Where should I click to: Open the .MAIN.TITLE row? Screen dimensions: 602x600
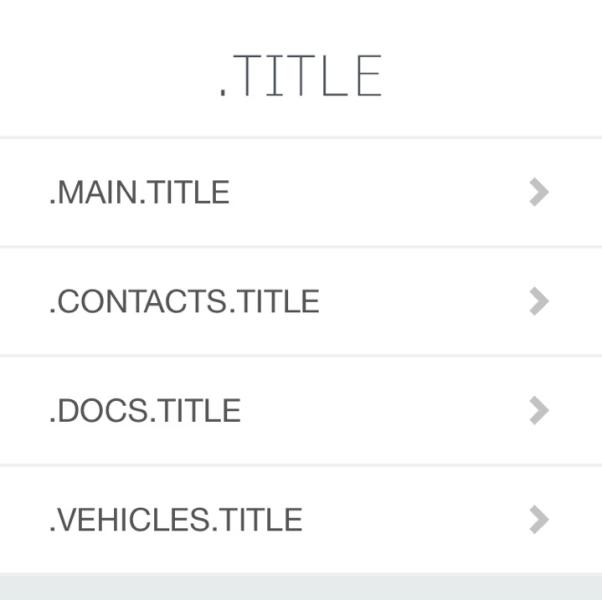300,192
